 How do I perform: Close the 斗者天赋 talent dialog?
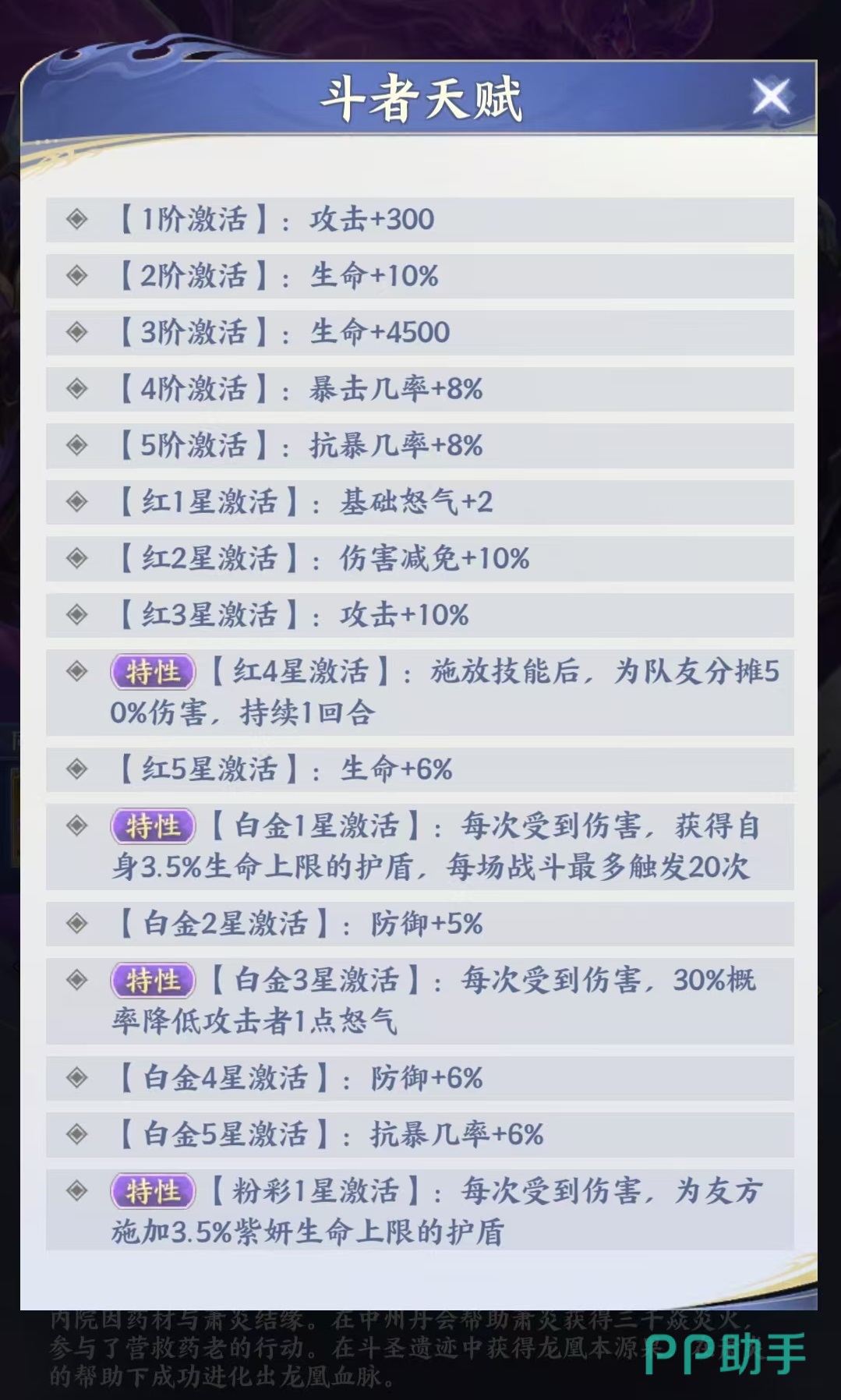pyautogui.click(x=771, y=97)
